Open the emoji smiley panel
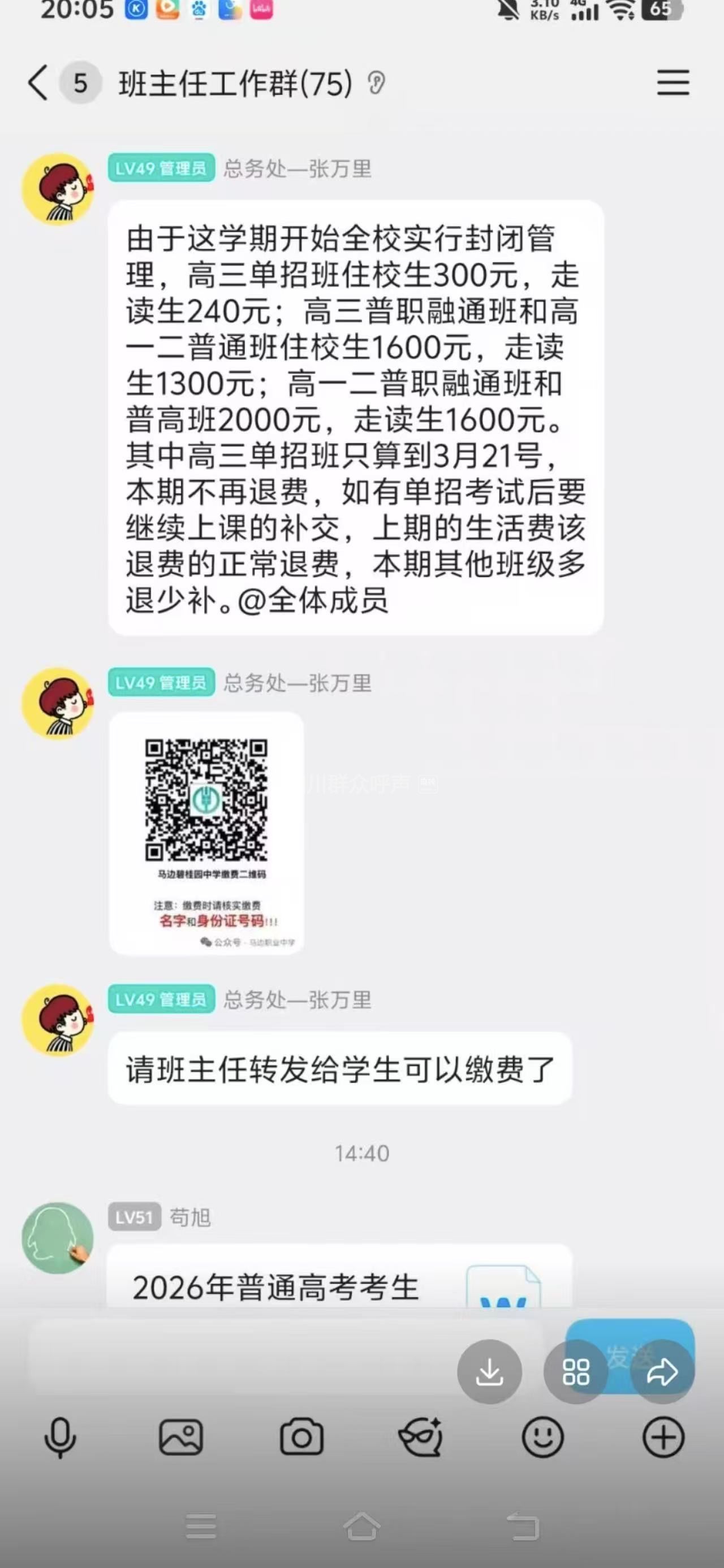 (x=542, y=1438)
